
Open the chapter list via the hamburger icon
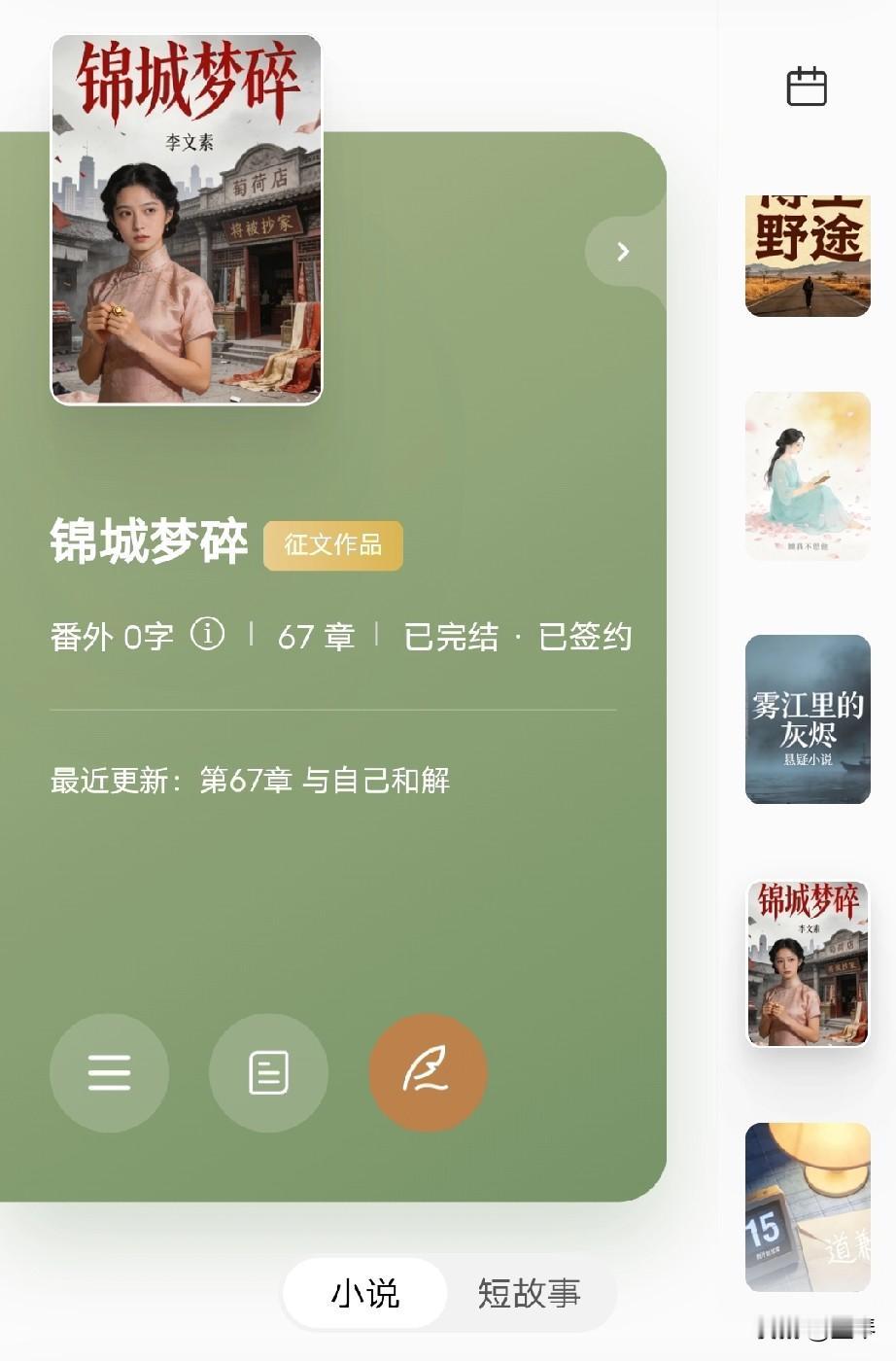[109, 1072]
